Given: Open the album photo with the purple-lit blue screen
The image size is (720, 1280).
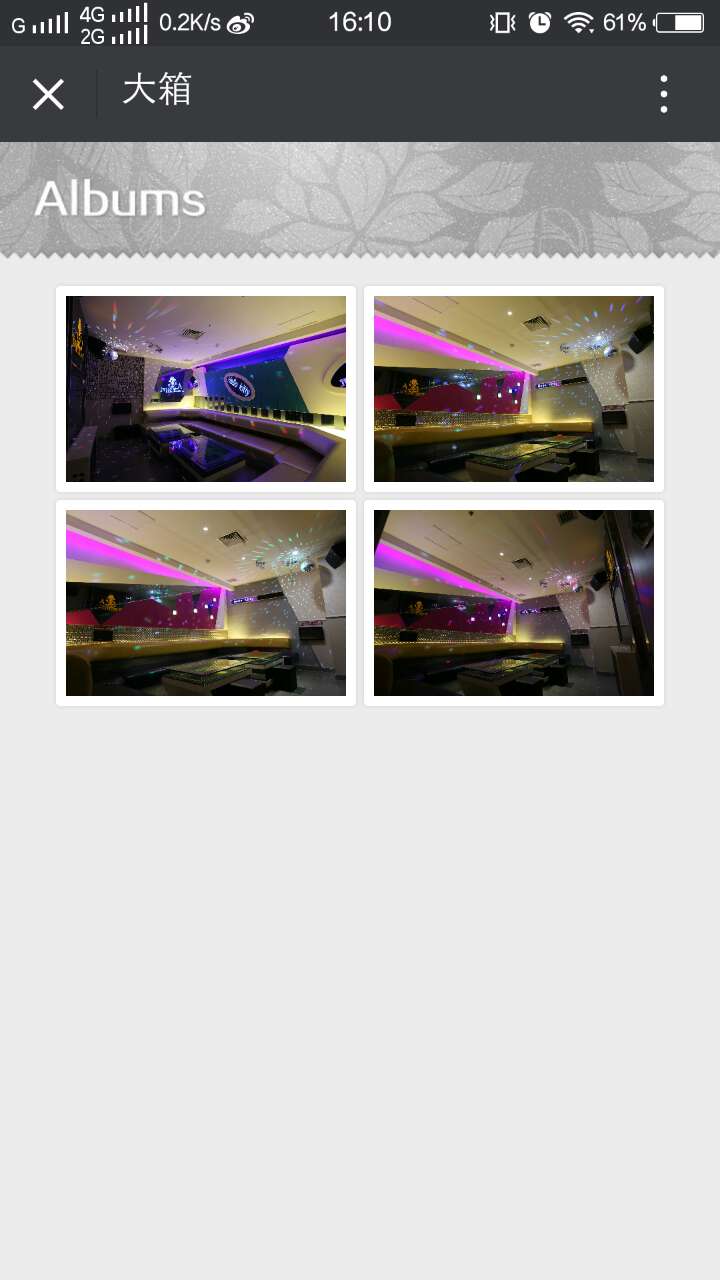Looking at the screenshot, I should 206,389.
